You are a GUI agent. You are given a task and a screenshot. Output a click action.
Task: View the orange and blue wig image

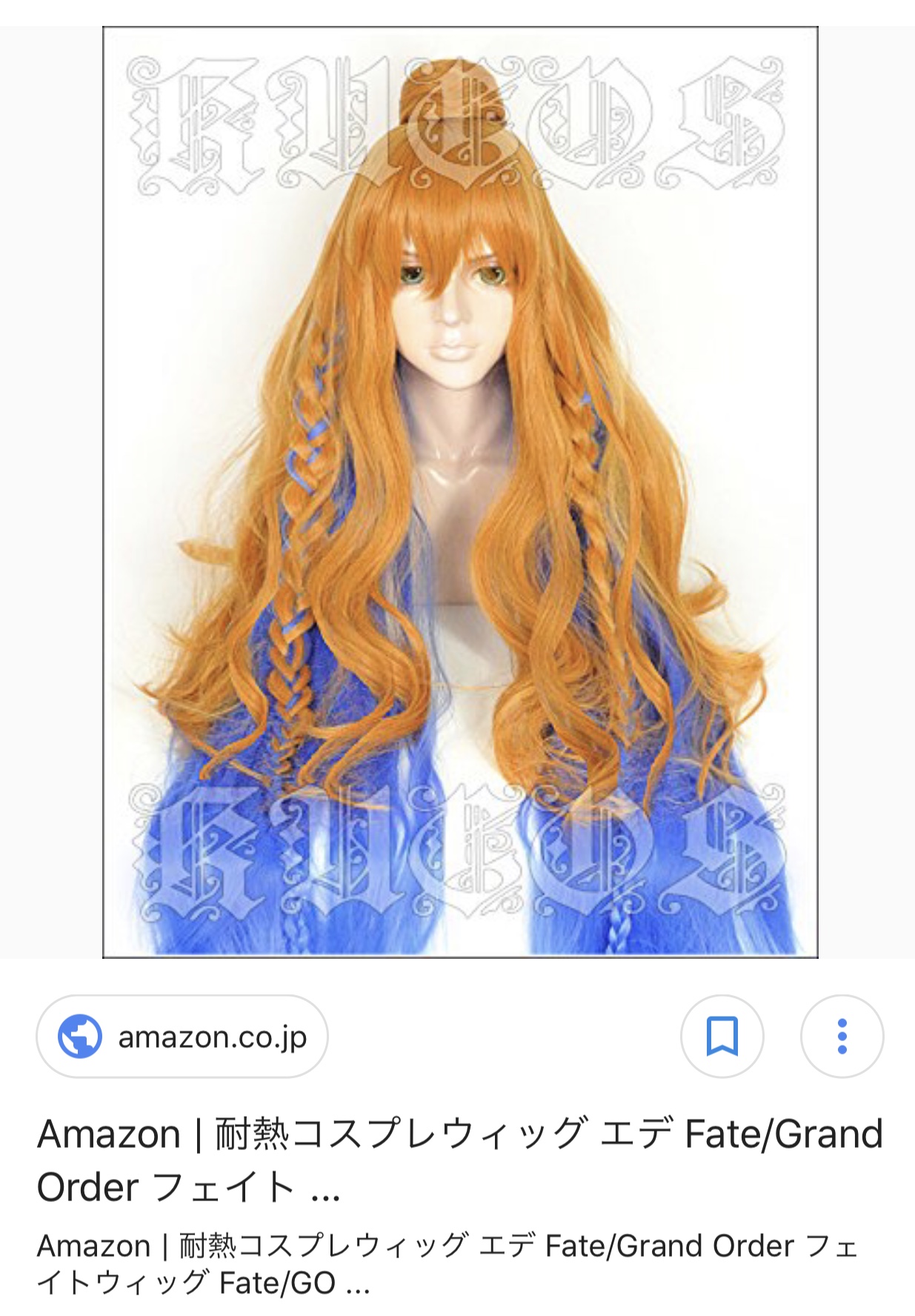coord(460,492)
